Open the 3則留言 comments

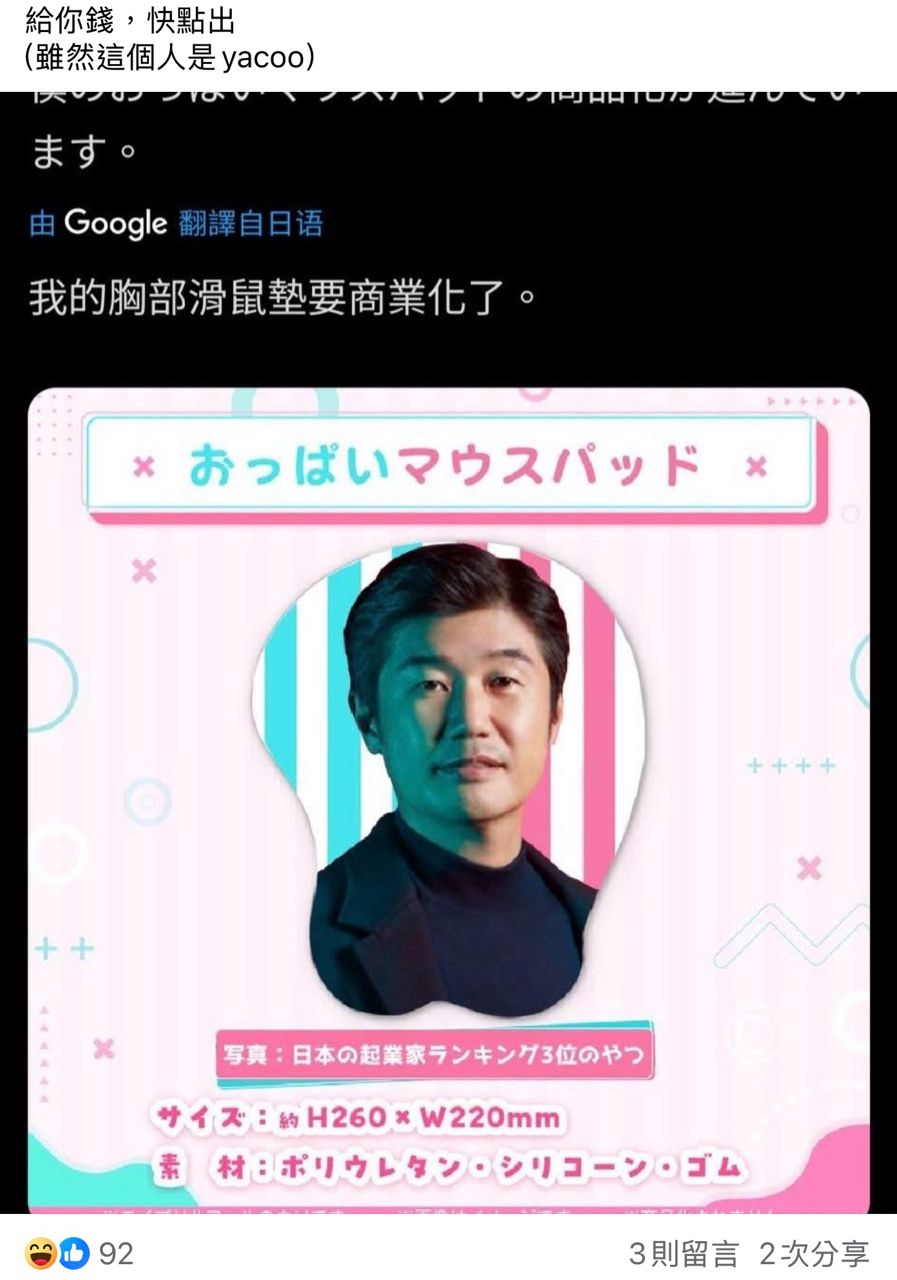point(683,1253)
